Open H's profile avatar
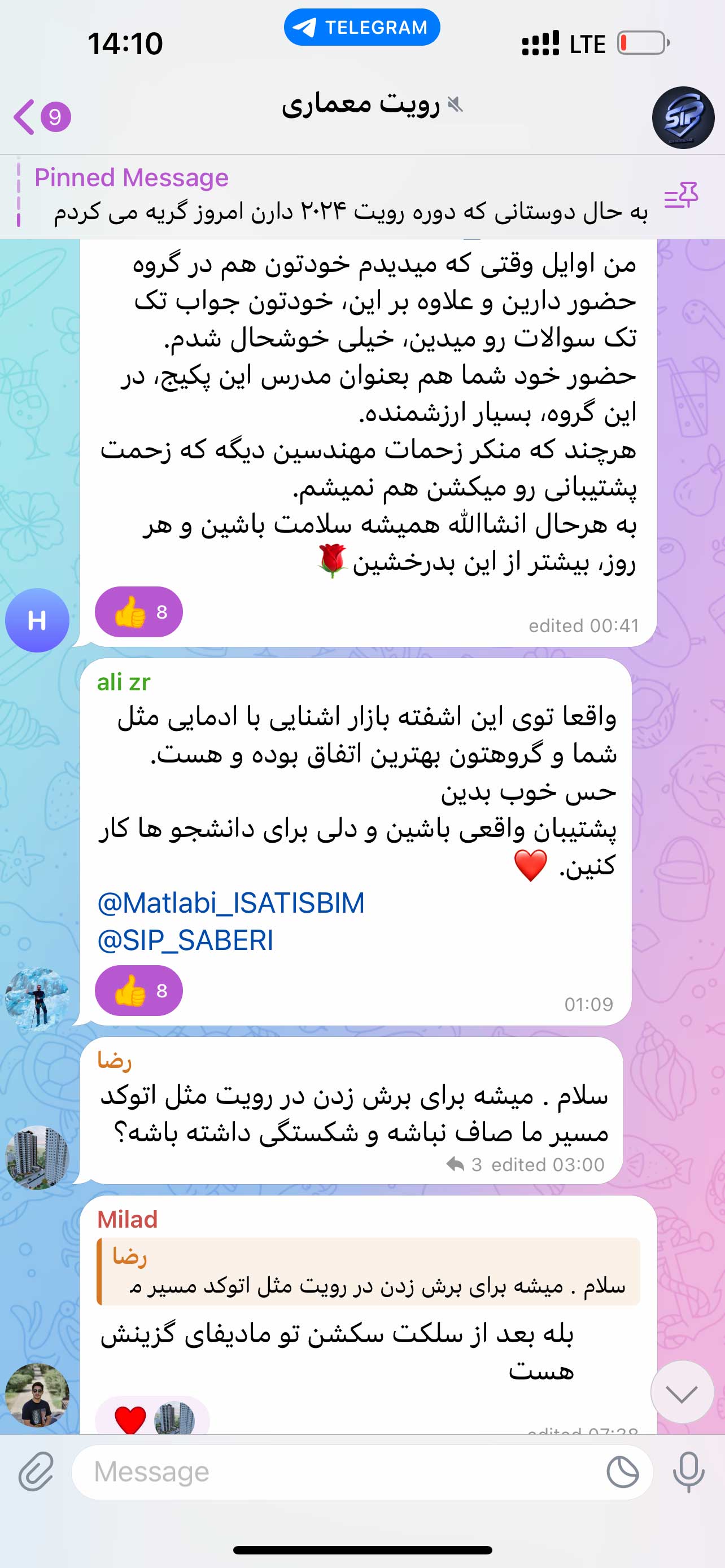This screenshot has width=725, height=1568. click(x=37, y=620)
